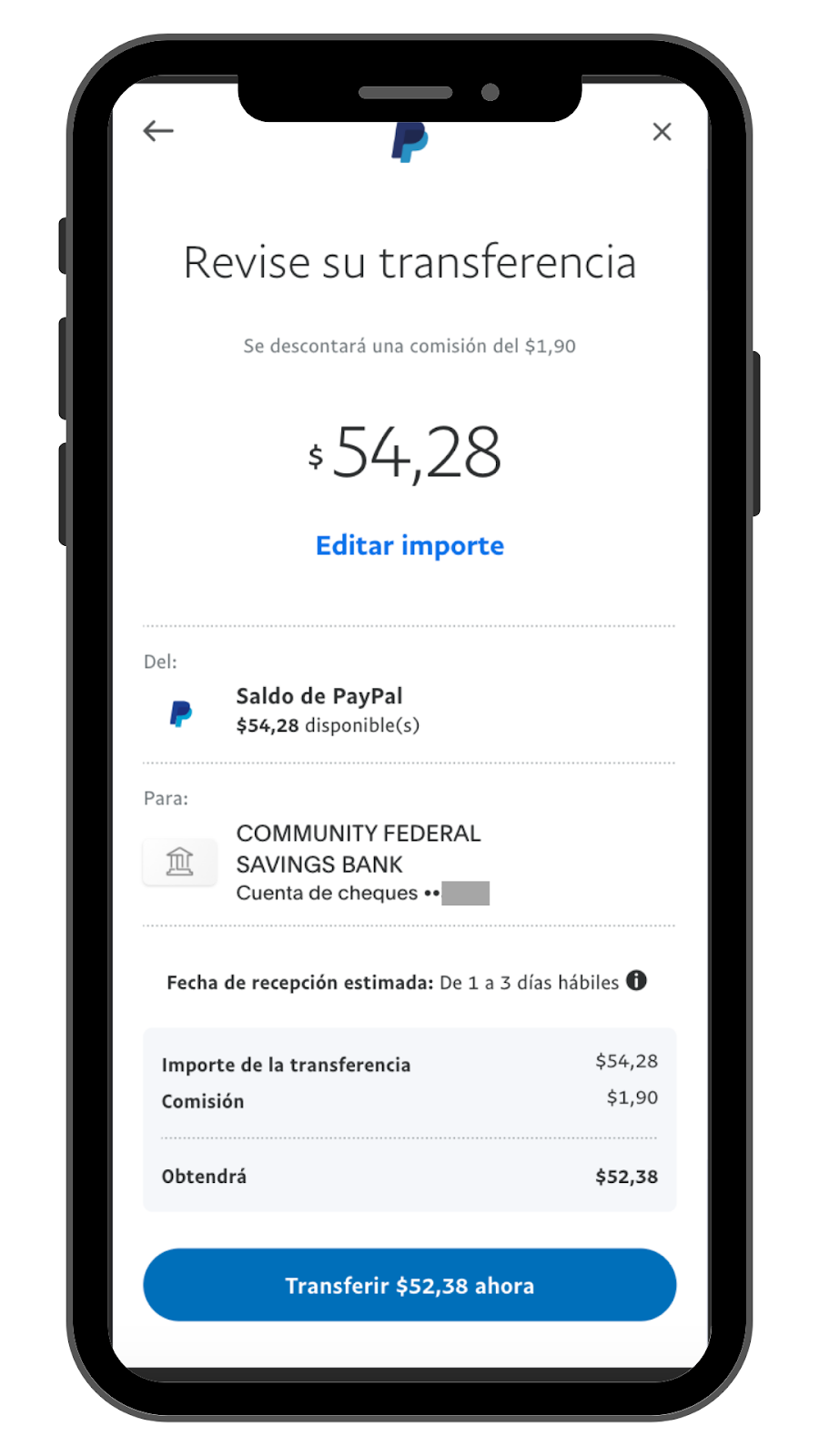Click the fee notice Se descontará una comisión
The width and height of the screenshot is (819, 1456).
click(409, 346)
